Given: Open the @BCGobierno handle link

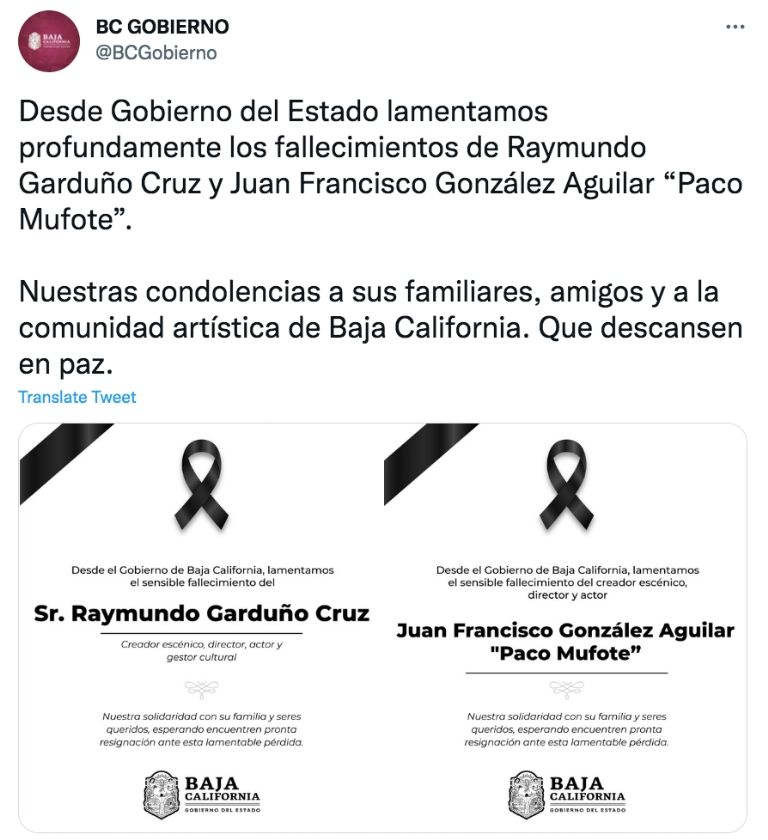Looking at the screenshot, I should click(157, 54).
